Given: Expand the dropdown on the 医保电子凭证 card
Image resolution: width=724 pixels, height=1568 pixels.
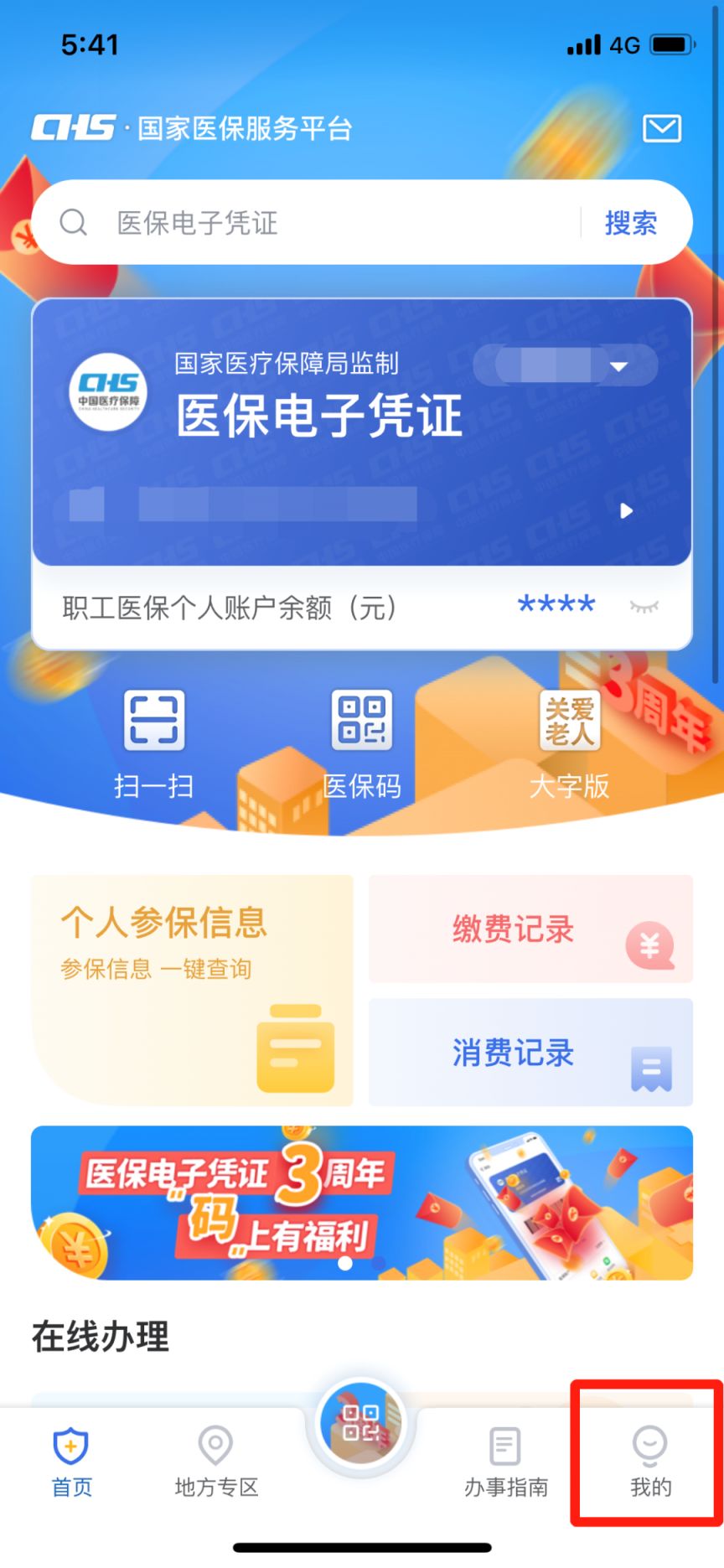Looking at the screenshot, I should click(619, 366).
